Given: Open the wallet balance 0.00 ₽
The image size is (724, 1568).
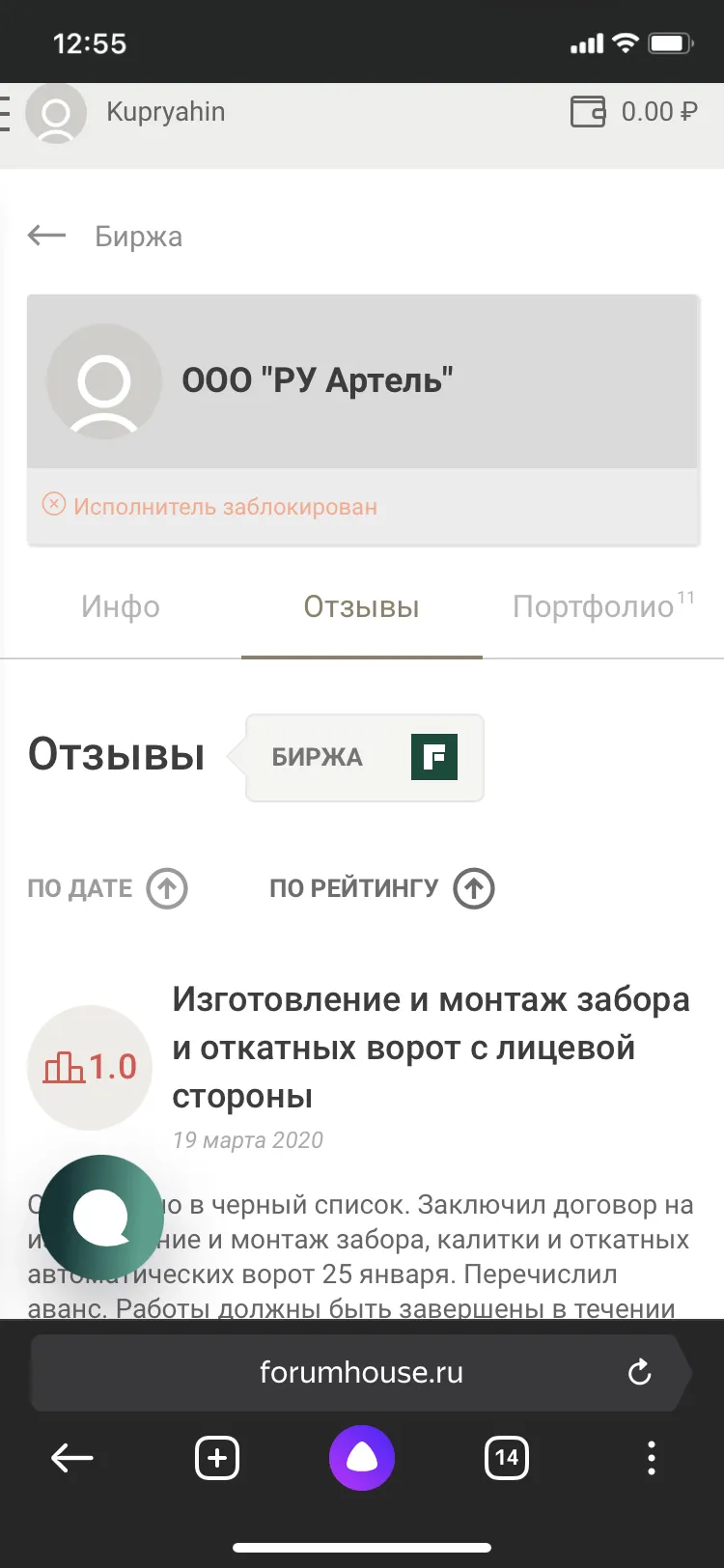Looking at the screenshot, I should pos(633,112).
